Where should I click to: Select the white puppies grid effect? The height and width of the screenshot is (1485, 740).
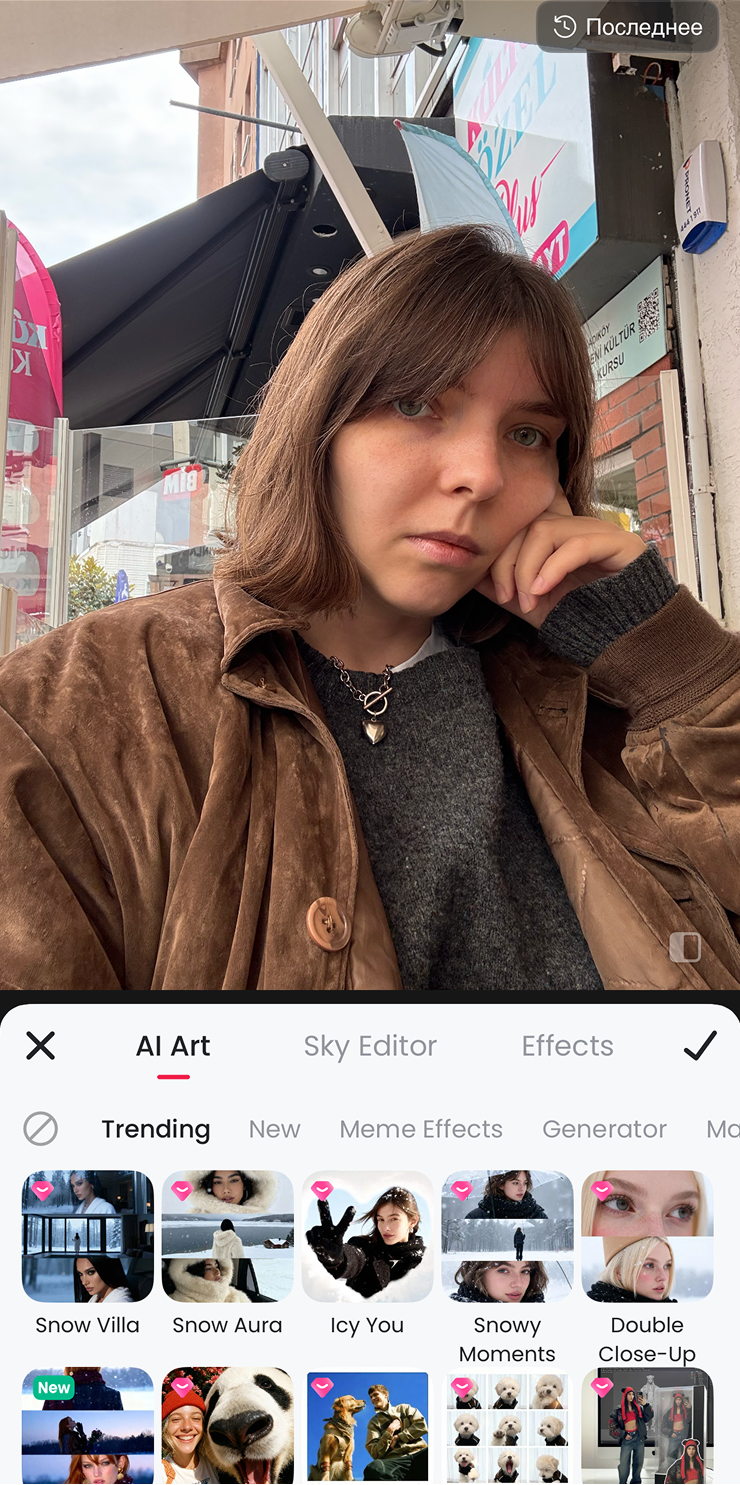(507, 1425)
